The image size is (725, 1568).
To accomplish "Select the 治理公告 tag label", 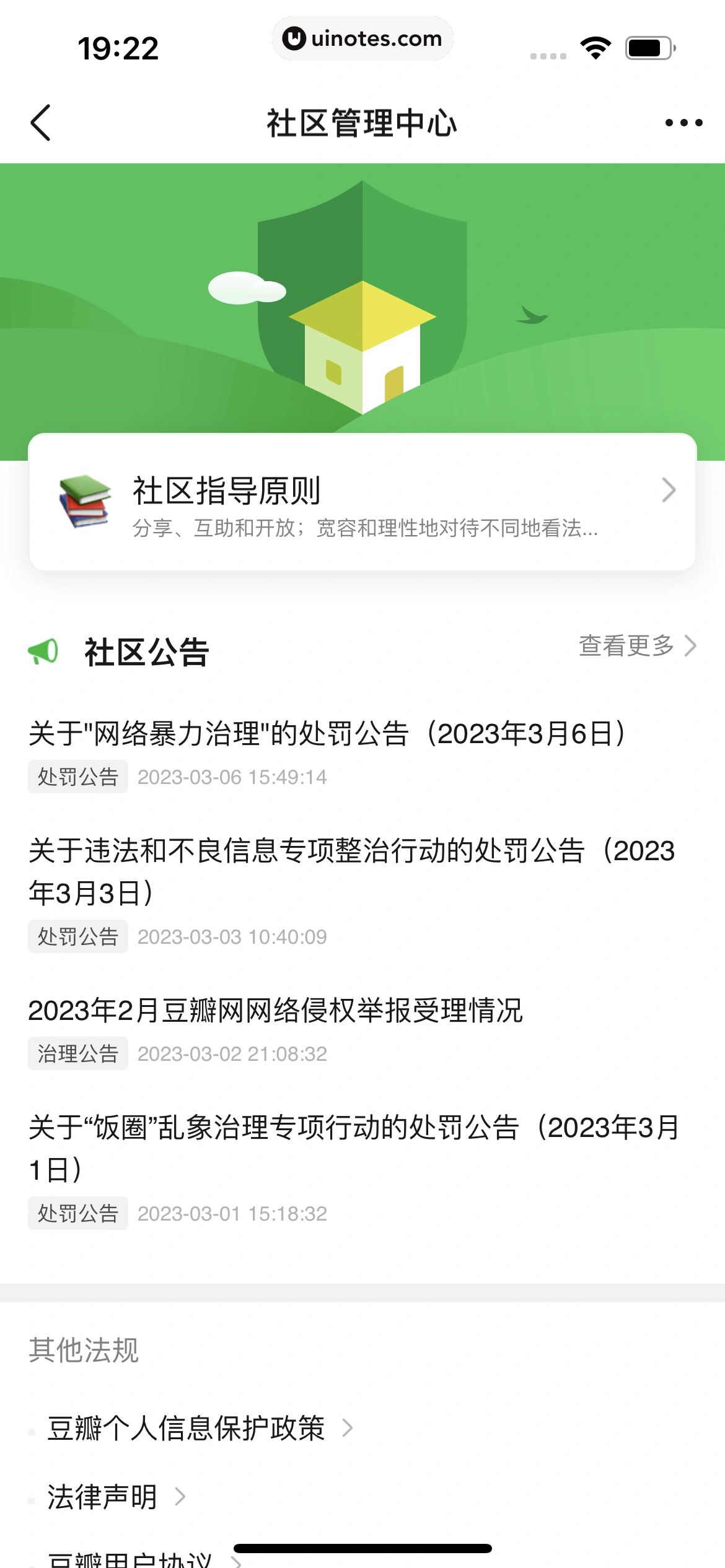I will (77, 1055).
